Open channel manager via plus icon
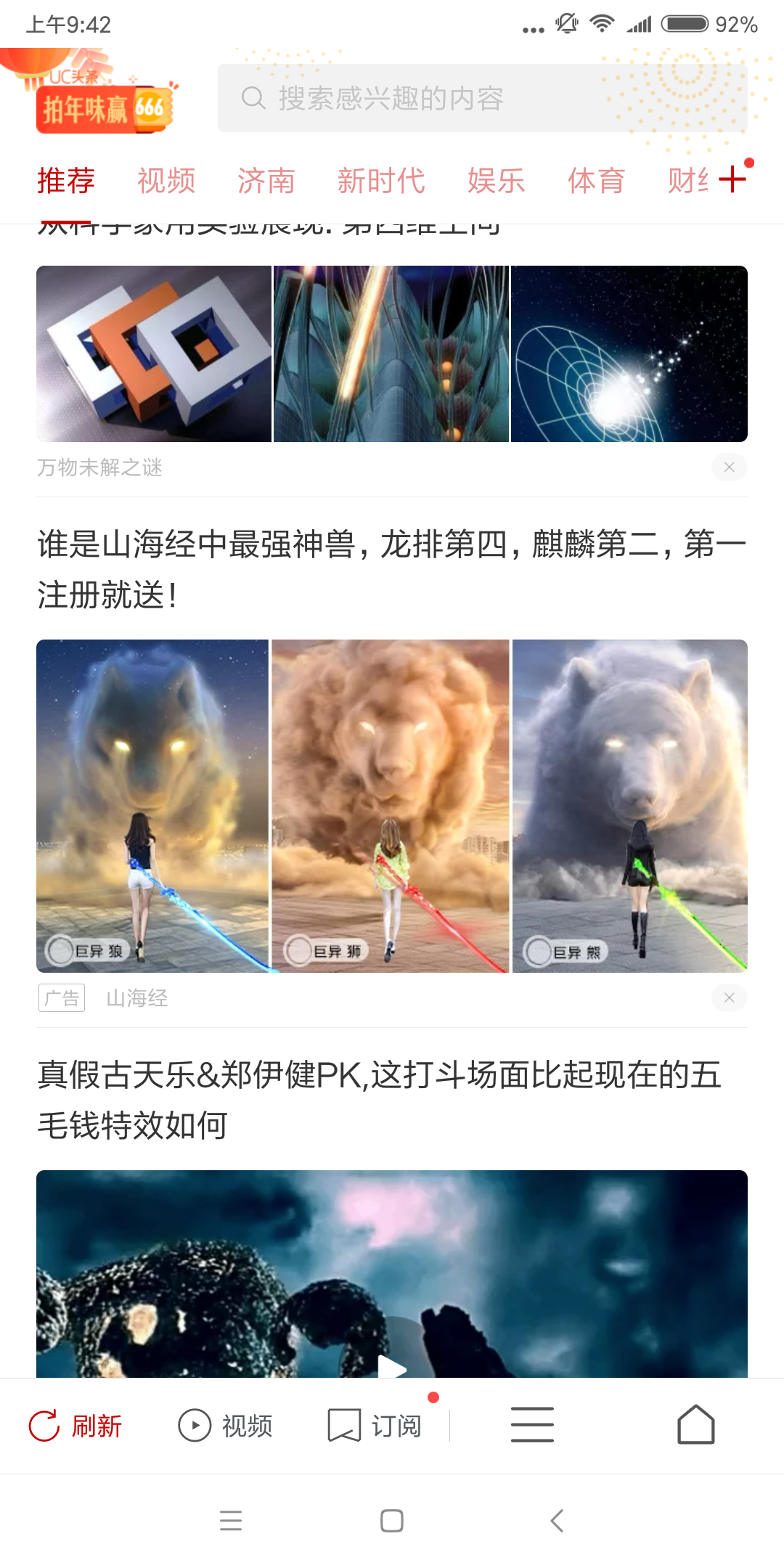The image size is (784, 1568). 732,179
